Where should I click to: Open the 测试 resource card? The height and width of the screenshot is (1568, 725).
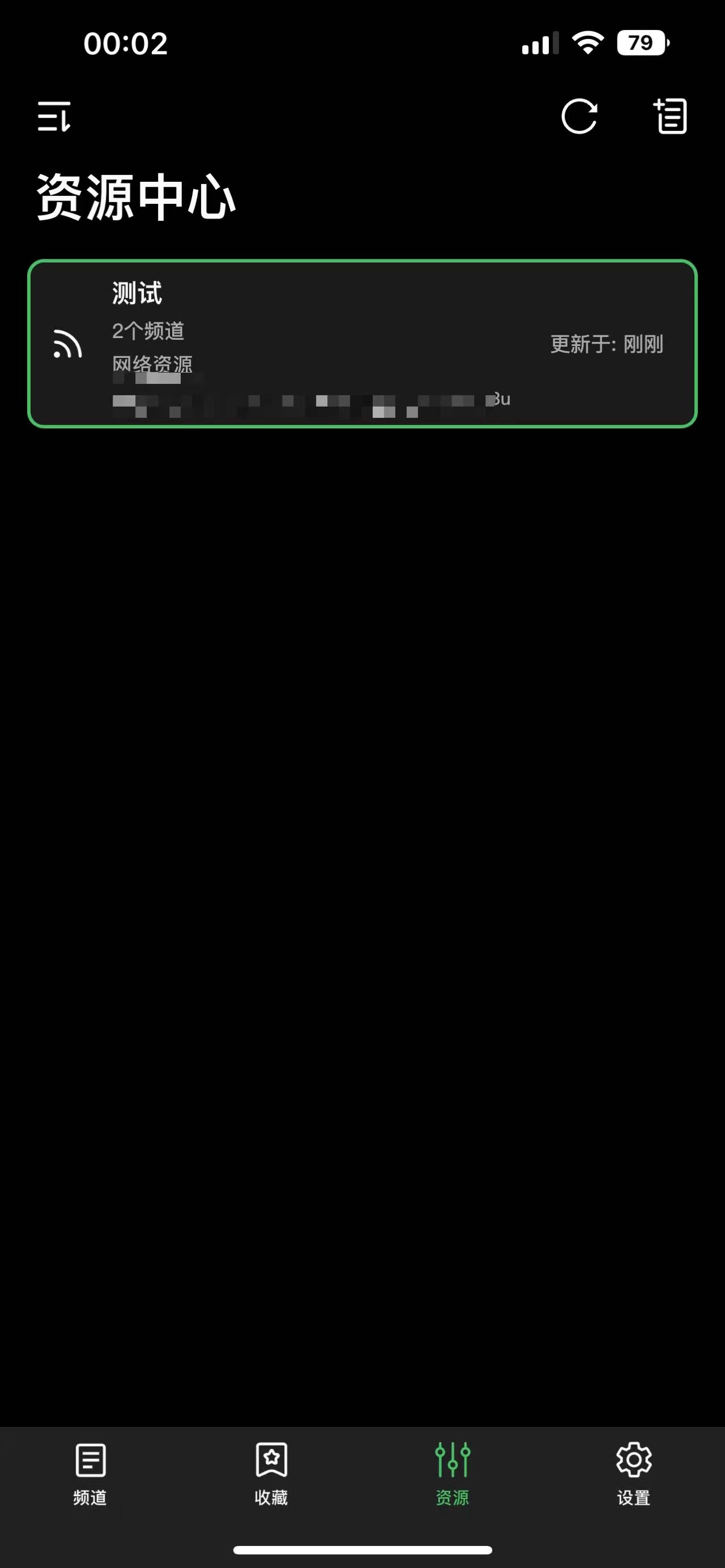click(x=361, y=344)
